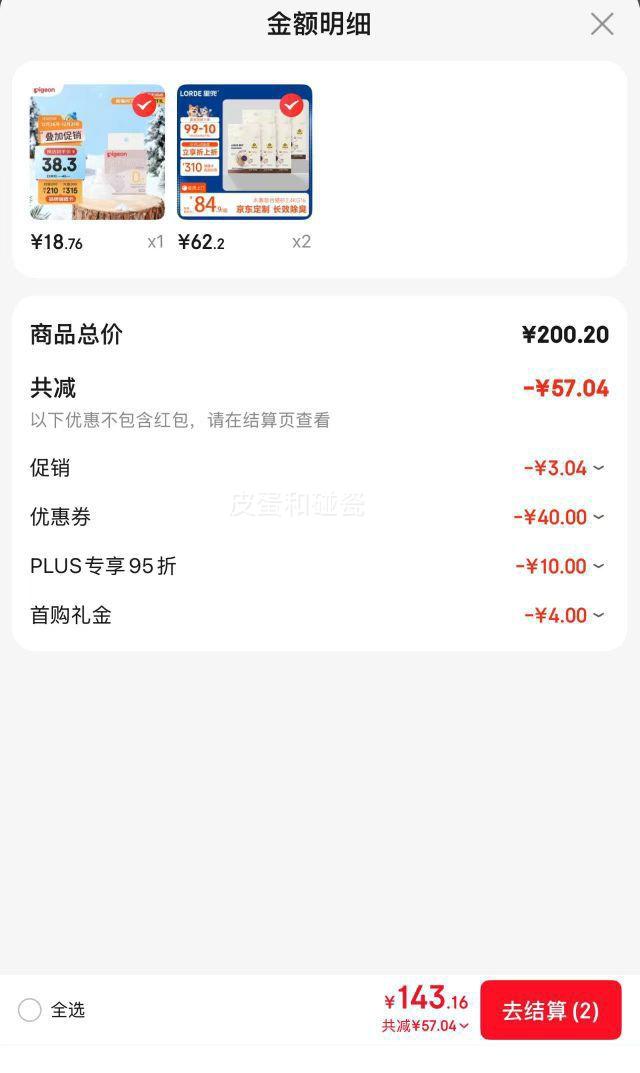Toggle the 全选 select-all checkbox
The image size is (640, 1073).
(x=30, y=1010)
